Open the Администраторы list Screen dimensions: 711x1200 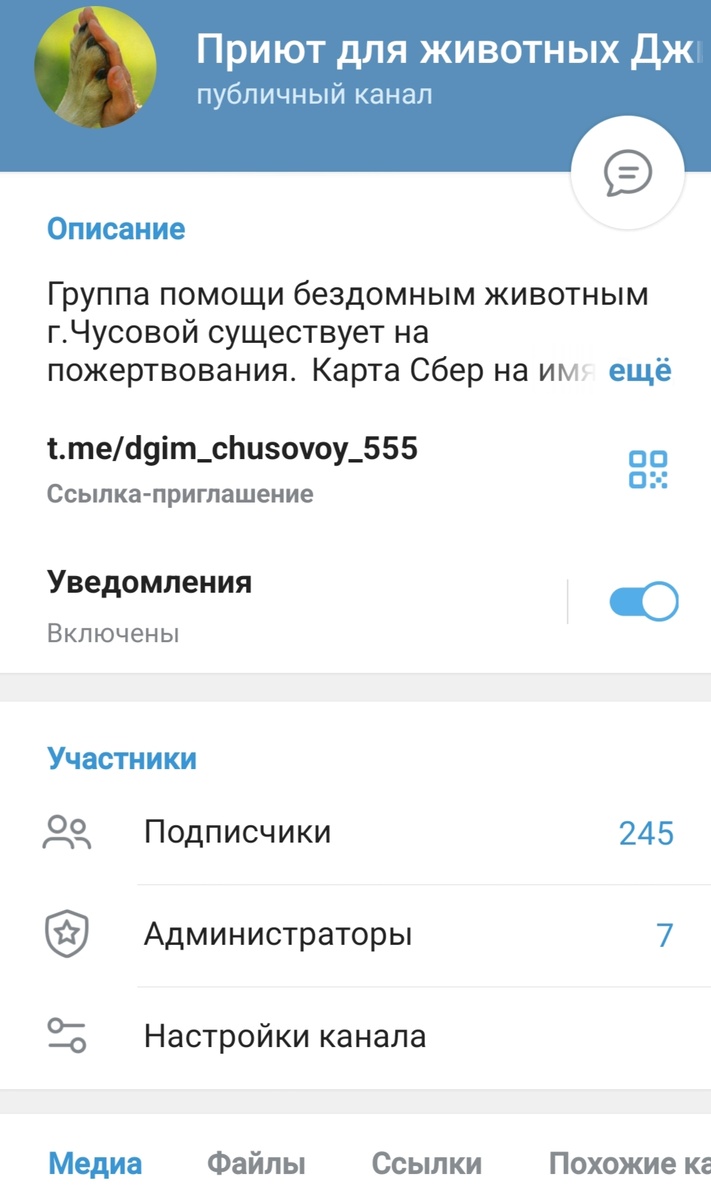coord(355,935)
